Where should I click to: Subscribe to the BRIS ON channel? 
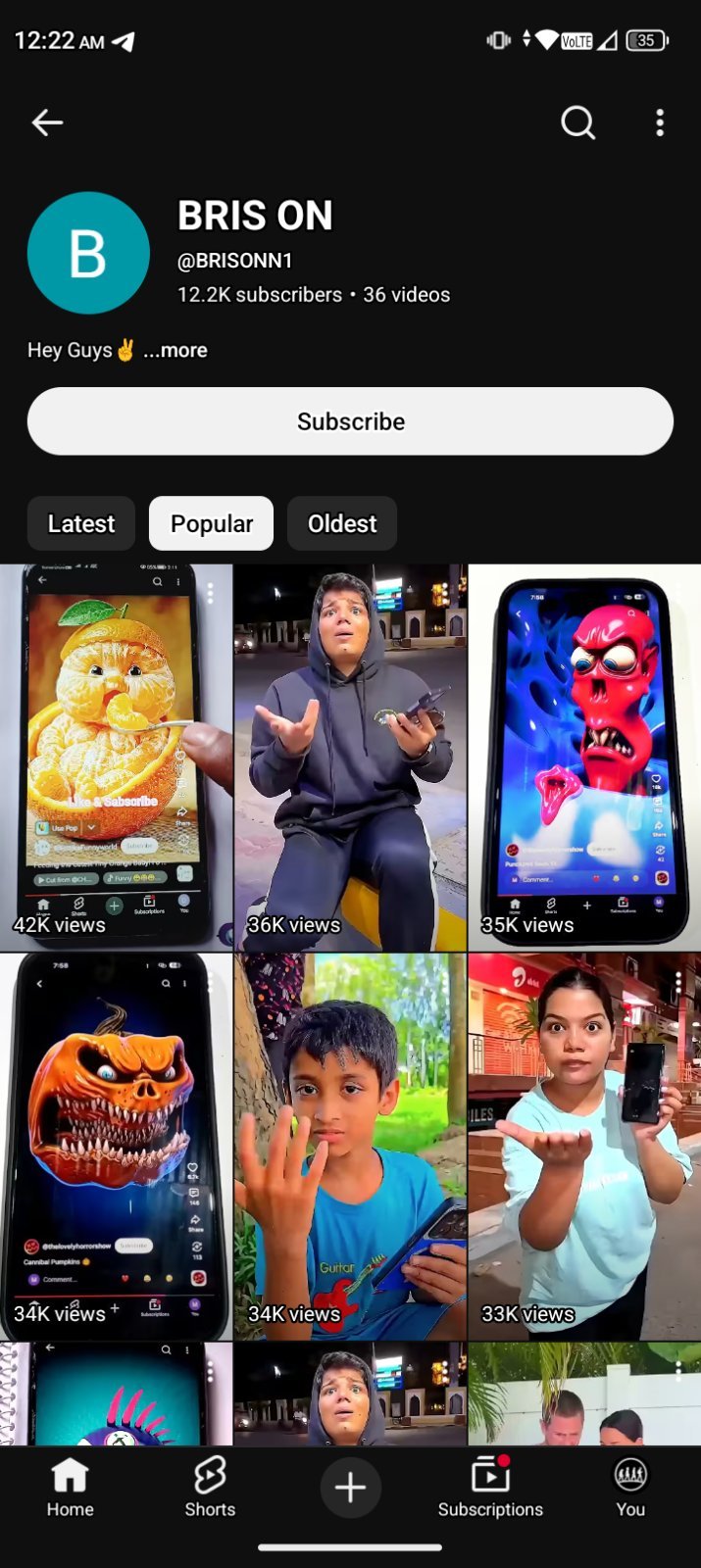[x=350, y=421]
